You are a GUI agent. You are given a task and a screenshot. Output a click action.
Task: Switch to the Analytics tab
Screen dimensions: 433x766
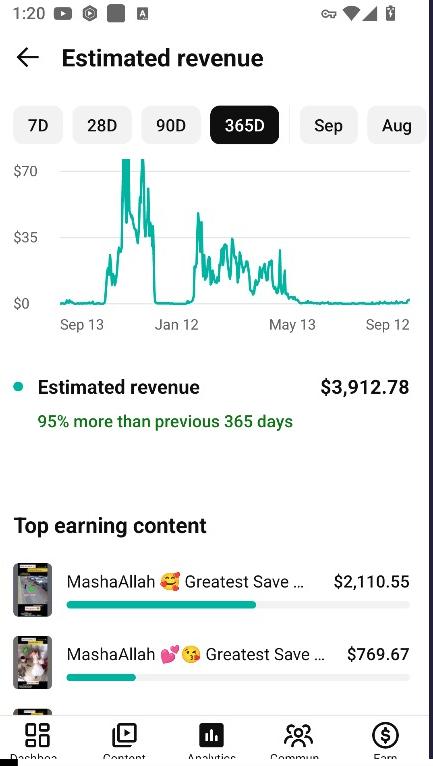(x=212, y=741)
